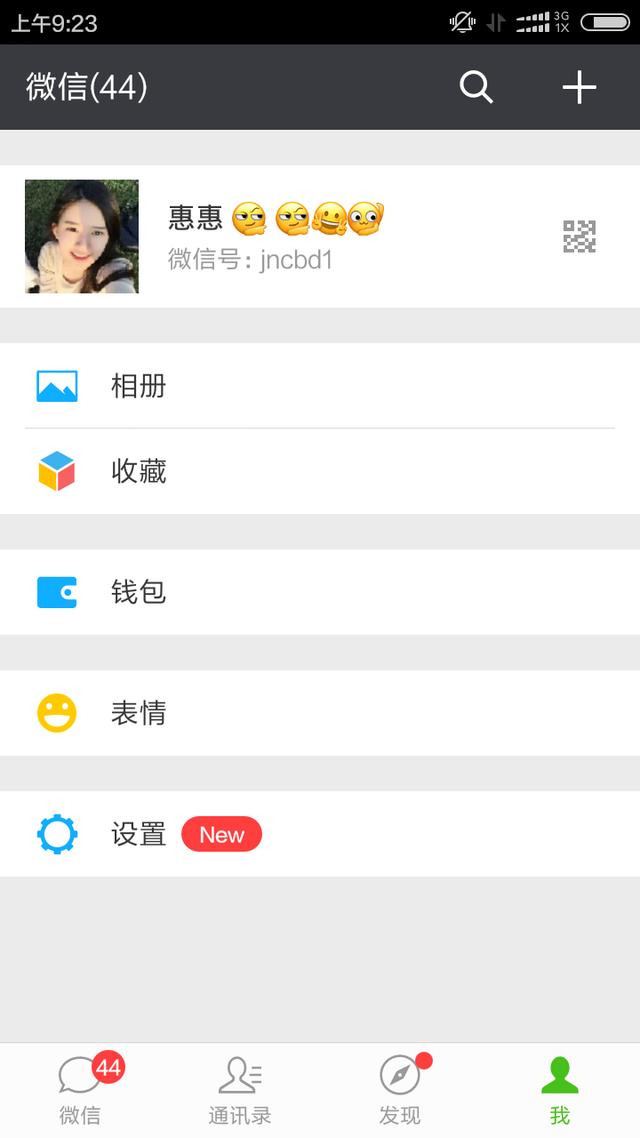The width and height of the screenshot is (640, 1138).
Task: Switch to the 通讯录 contacts tab
Action: point(240,1090)
